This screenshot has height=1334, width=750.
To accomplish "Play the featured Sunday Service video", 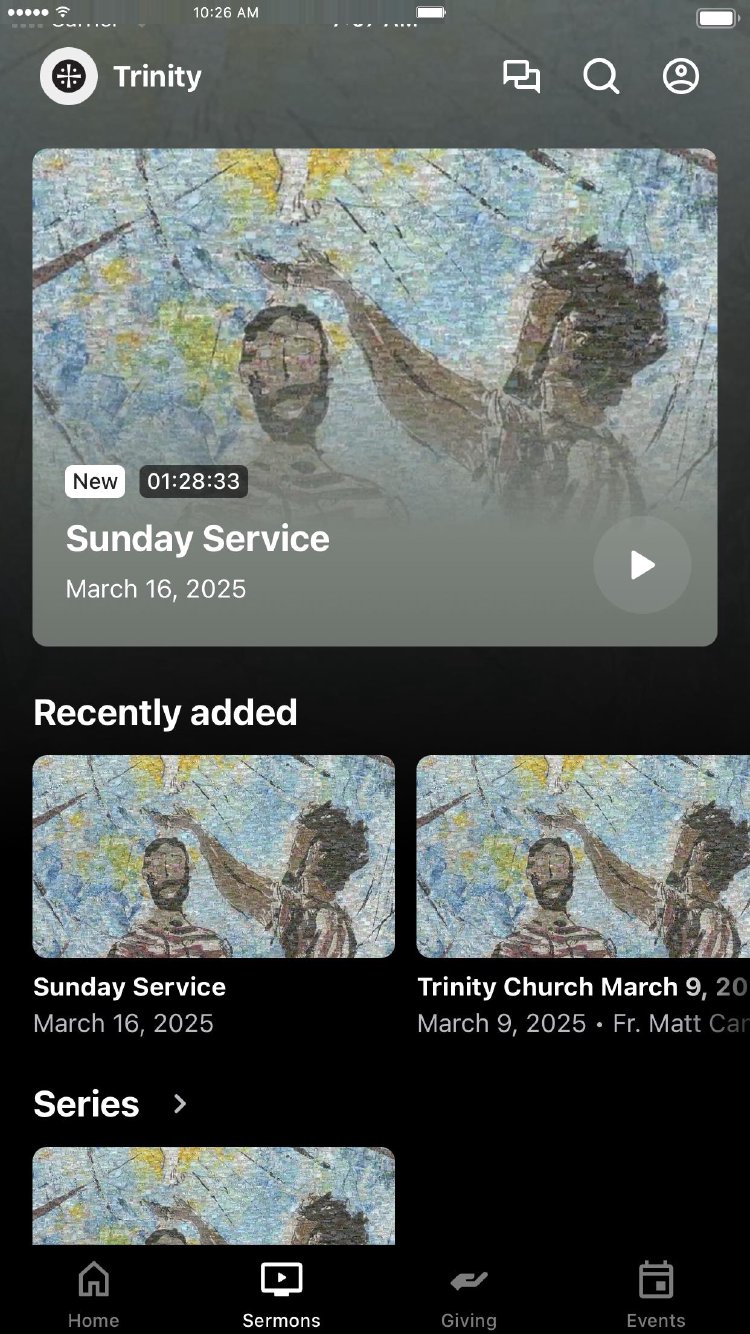I will (642, 565).
